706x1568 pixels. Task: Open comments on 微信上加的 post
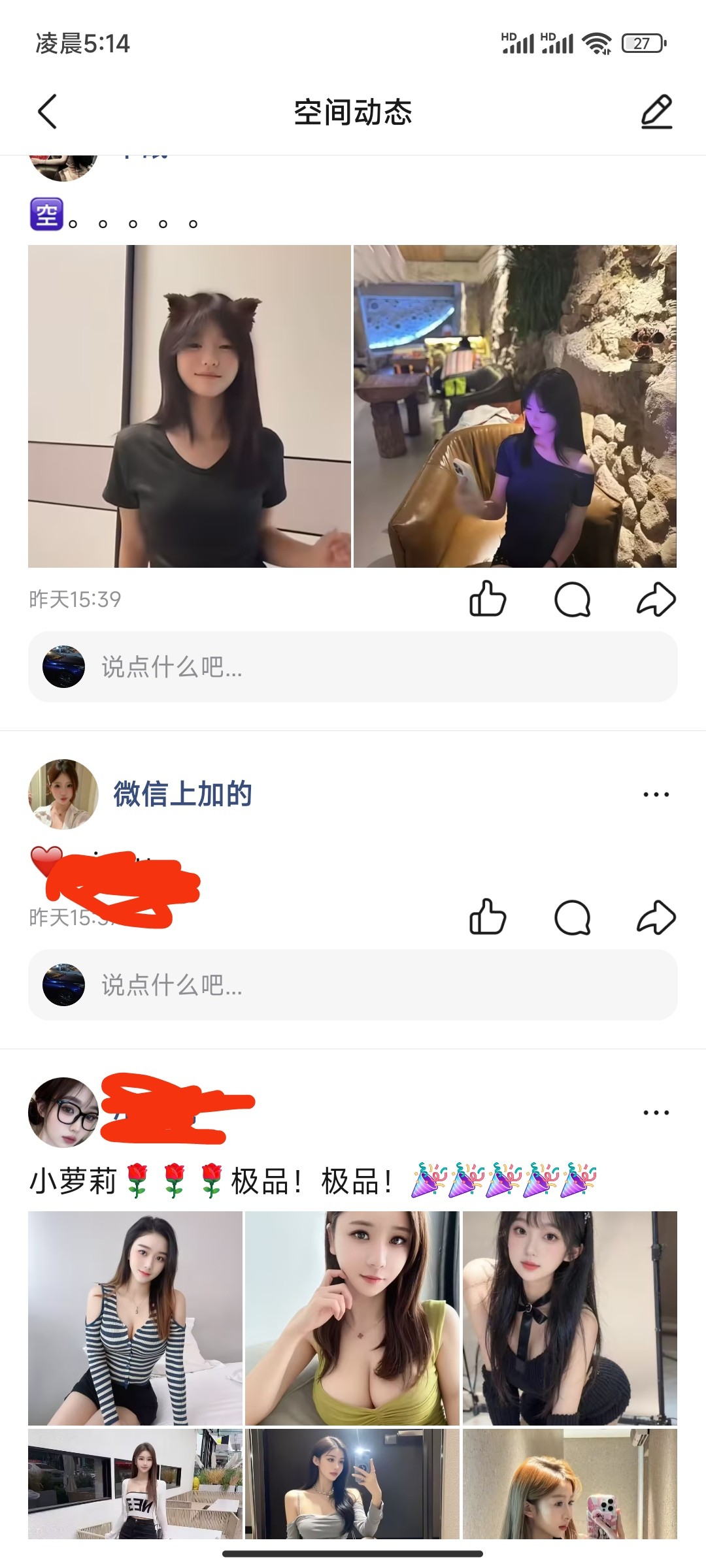tap(572, 917)
